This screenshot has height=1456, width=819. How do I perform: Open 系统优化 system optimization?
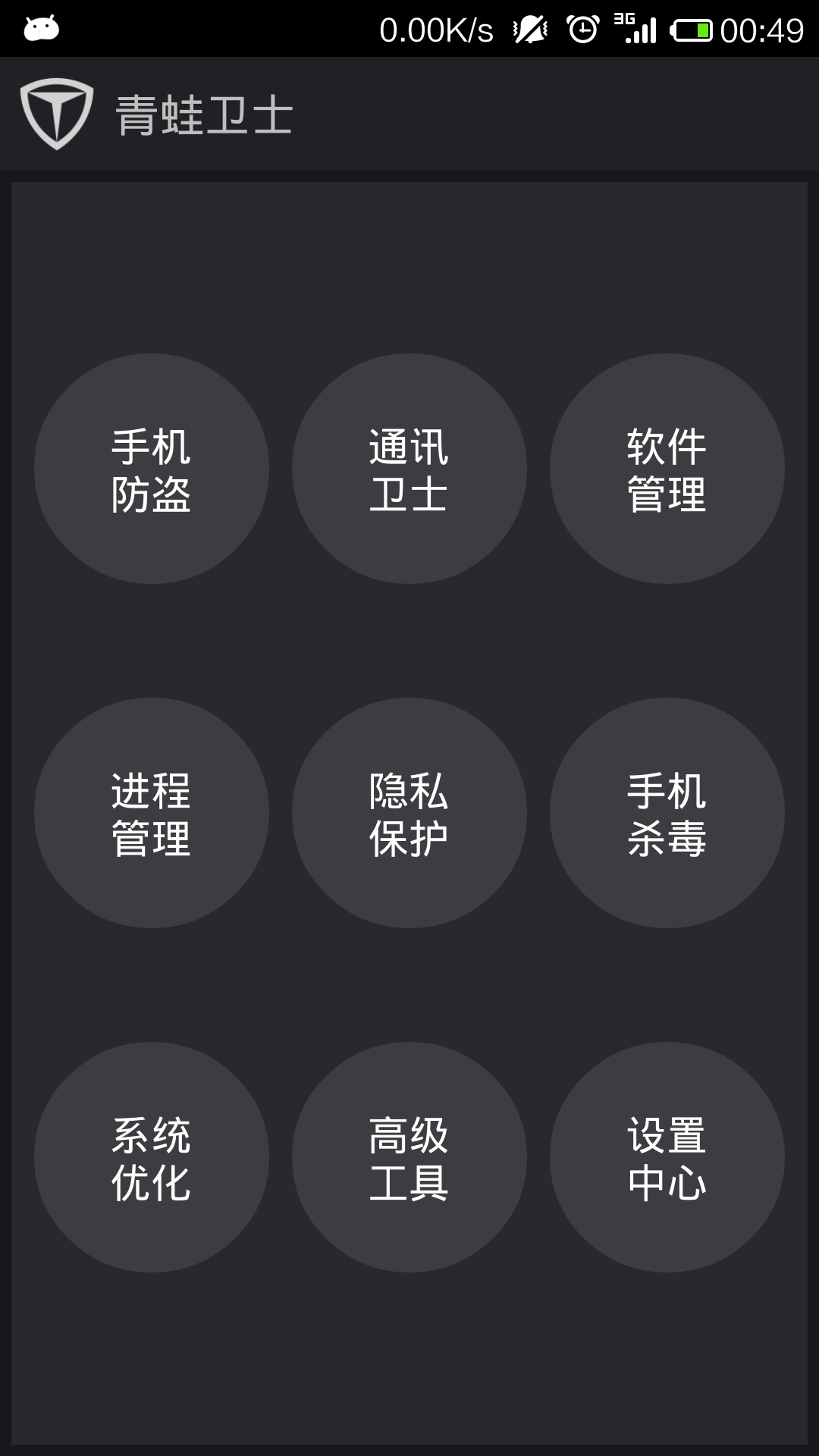[152, 1157]
